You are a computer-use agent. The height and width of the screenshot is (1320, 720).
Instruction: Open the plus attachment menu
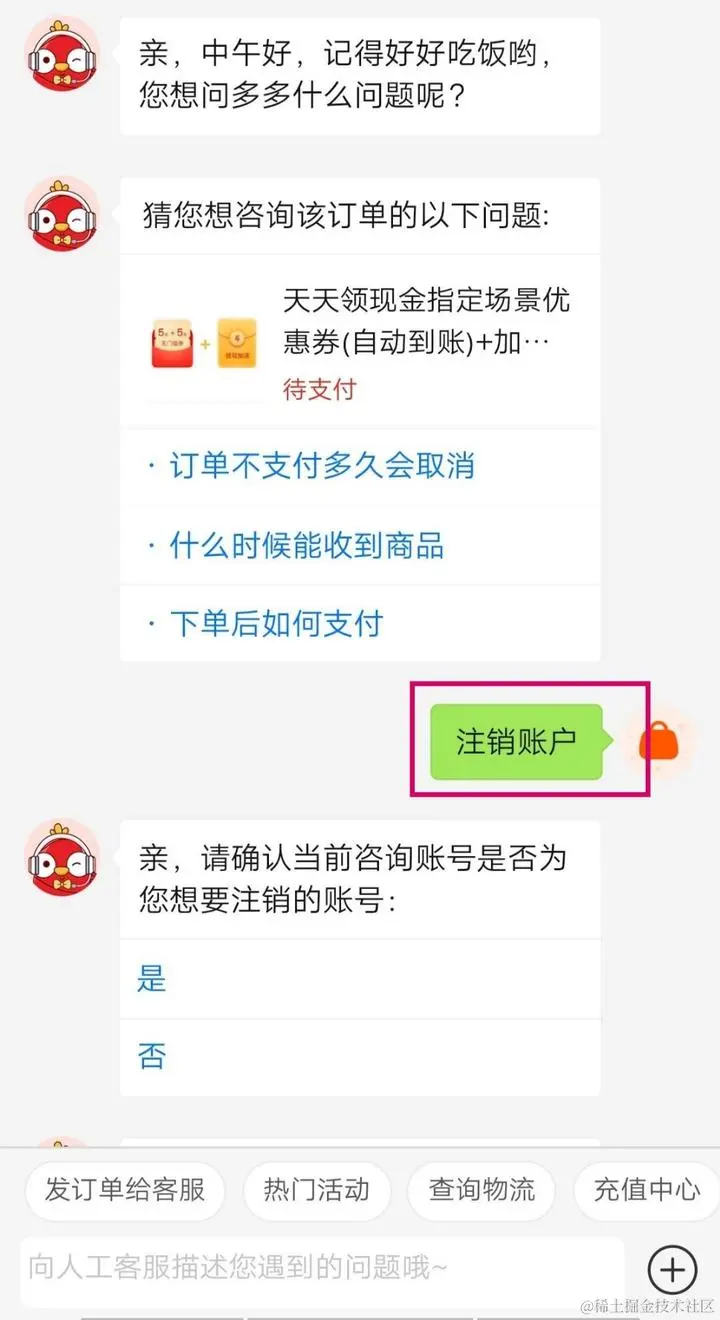[672, 1270]
